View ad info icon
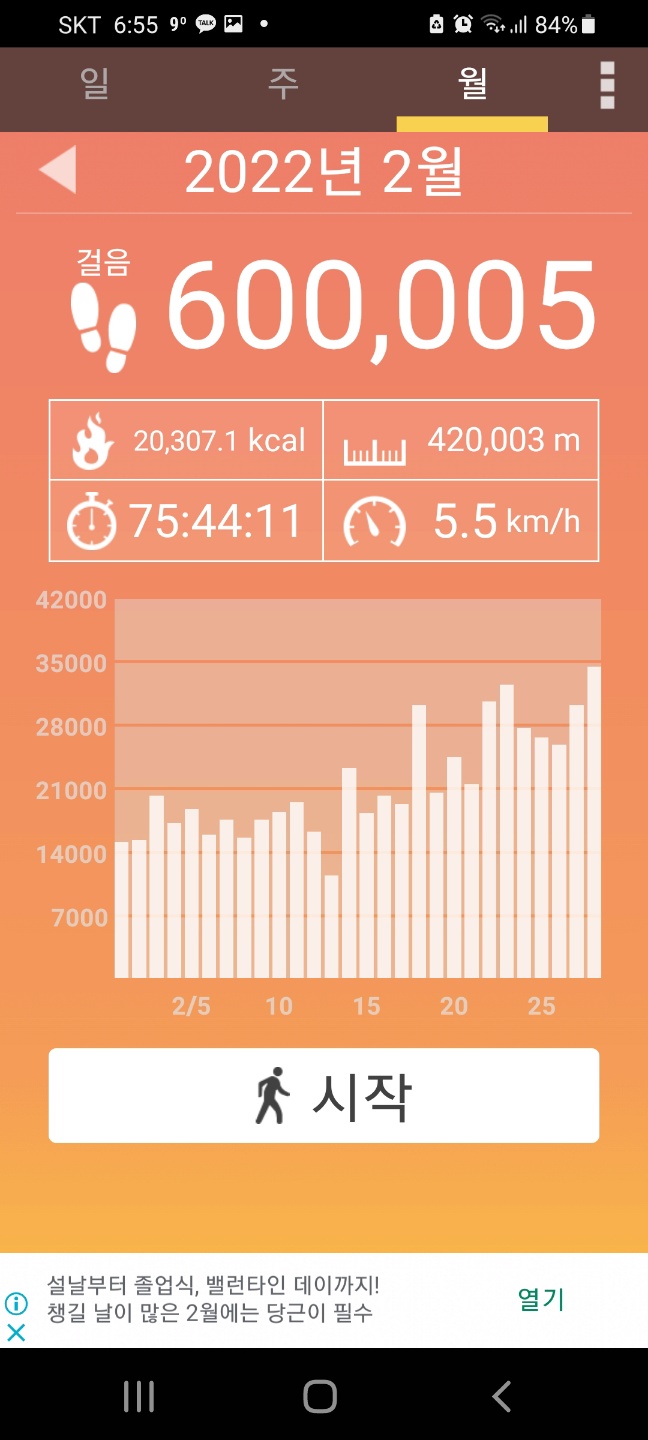This screenshot has height=1440, width=648. pyautogui.click(x=16, y=1303)
